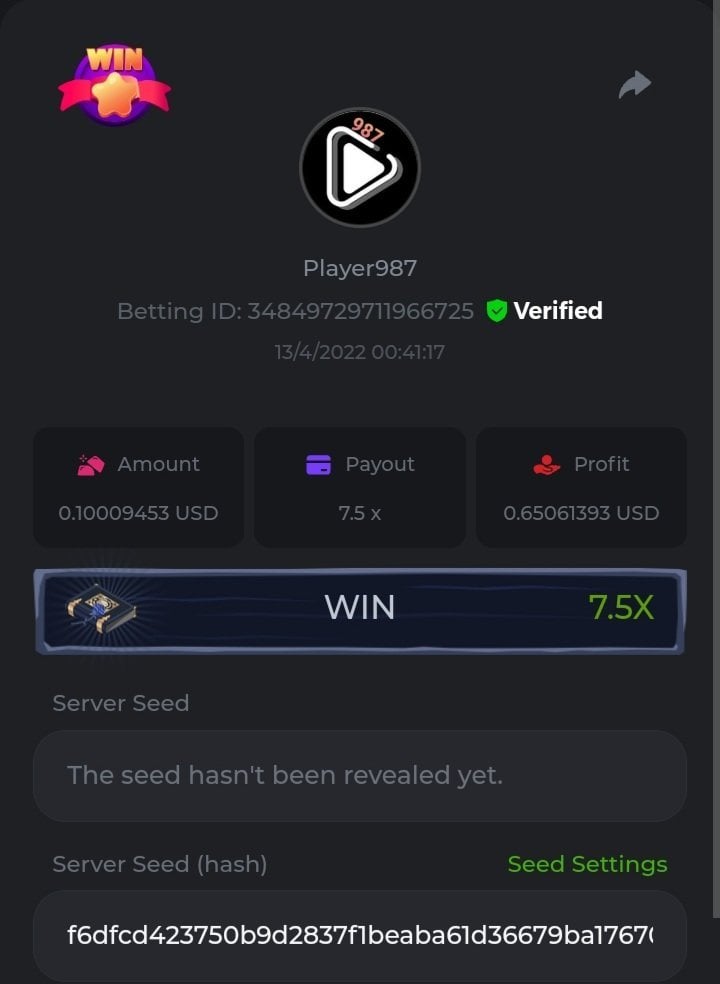720x984 pixels.
Task: Tap the Server Seed hash field
Action: (x=360, y=935)
